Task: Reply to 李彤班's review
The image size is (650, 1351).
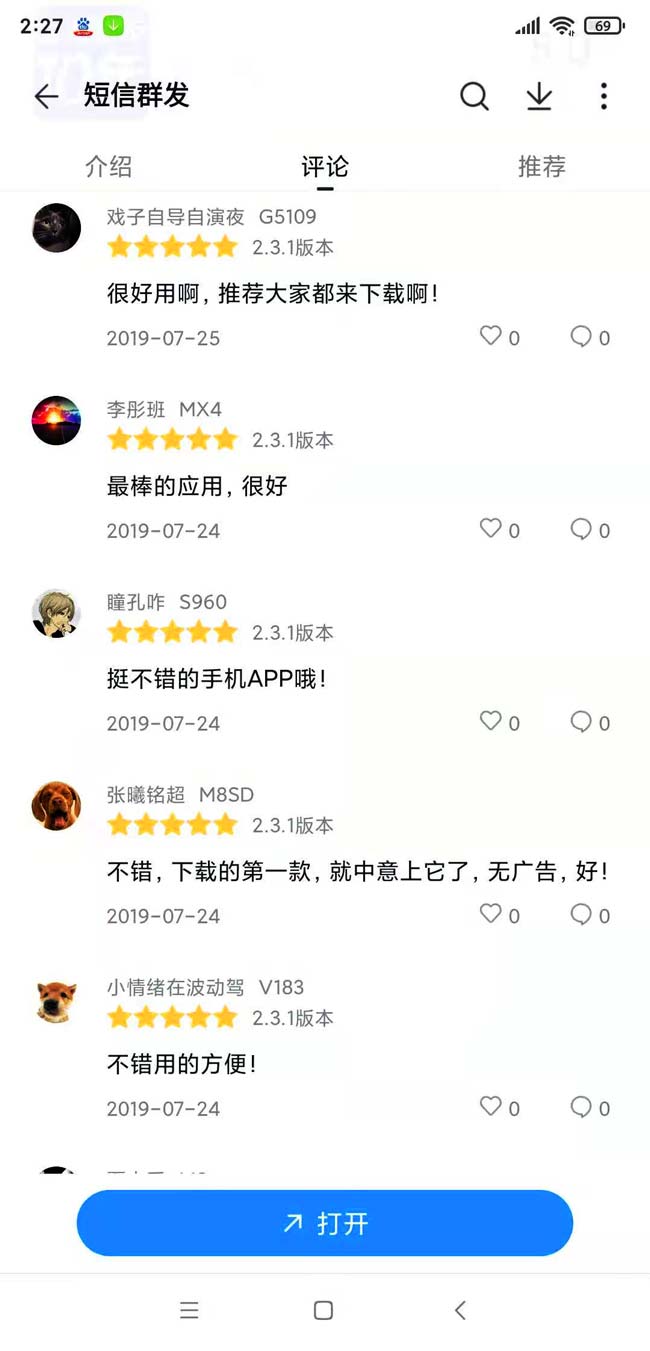Action: click(x=581, y=530)
